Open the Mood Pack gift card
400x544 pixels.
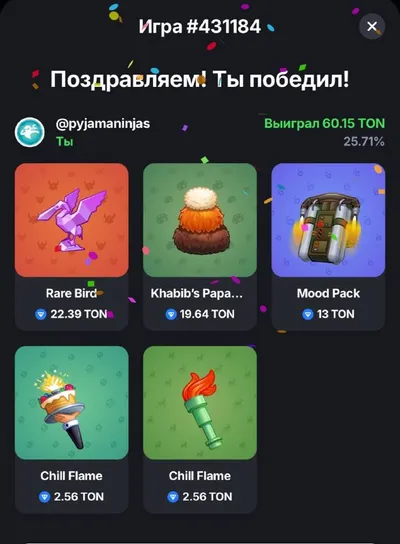coord(328,247)
